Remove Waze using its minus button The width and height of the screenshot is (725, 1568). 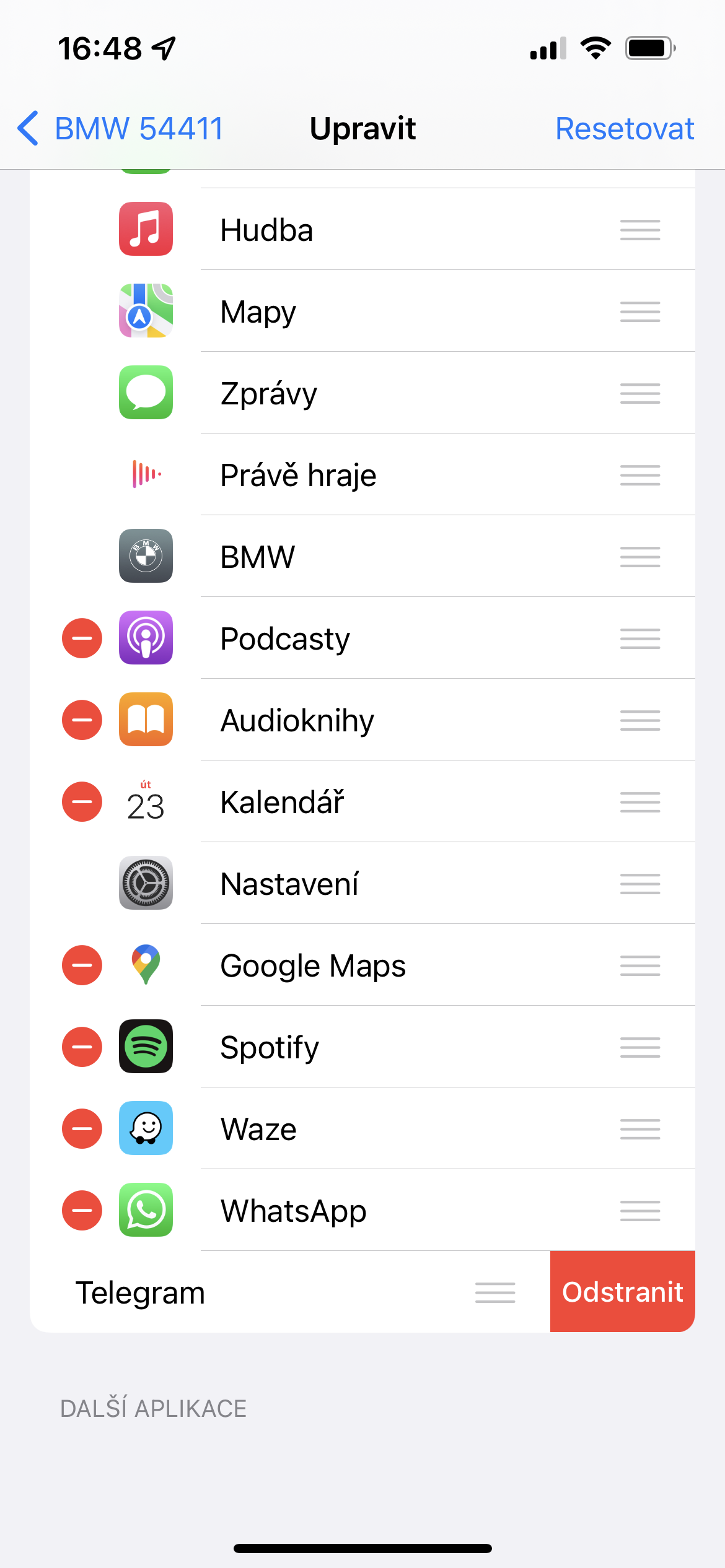point(82,1129)
